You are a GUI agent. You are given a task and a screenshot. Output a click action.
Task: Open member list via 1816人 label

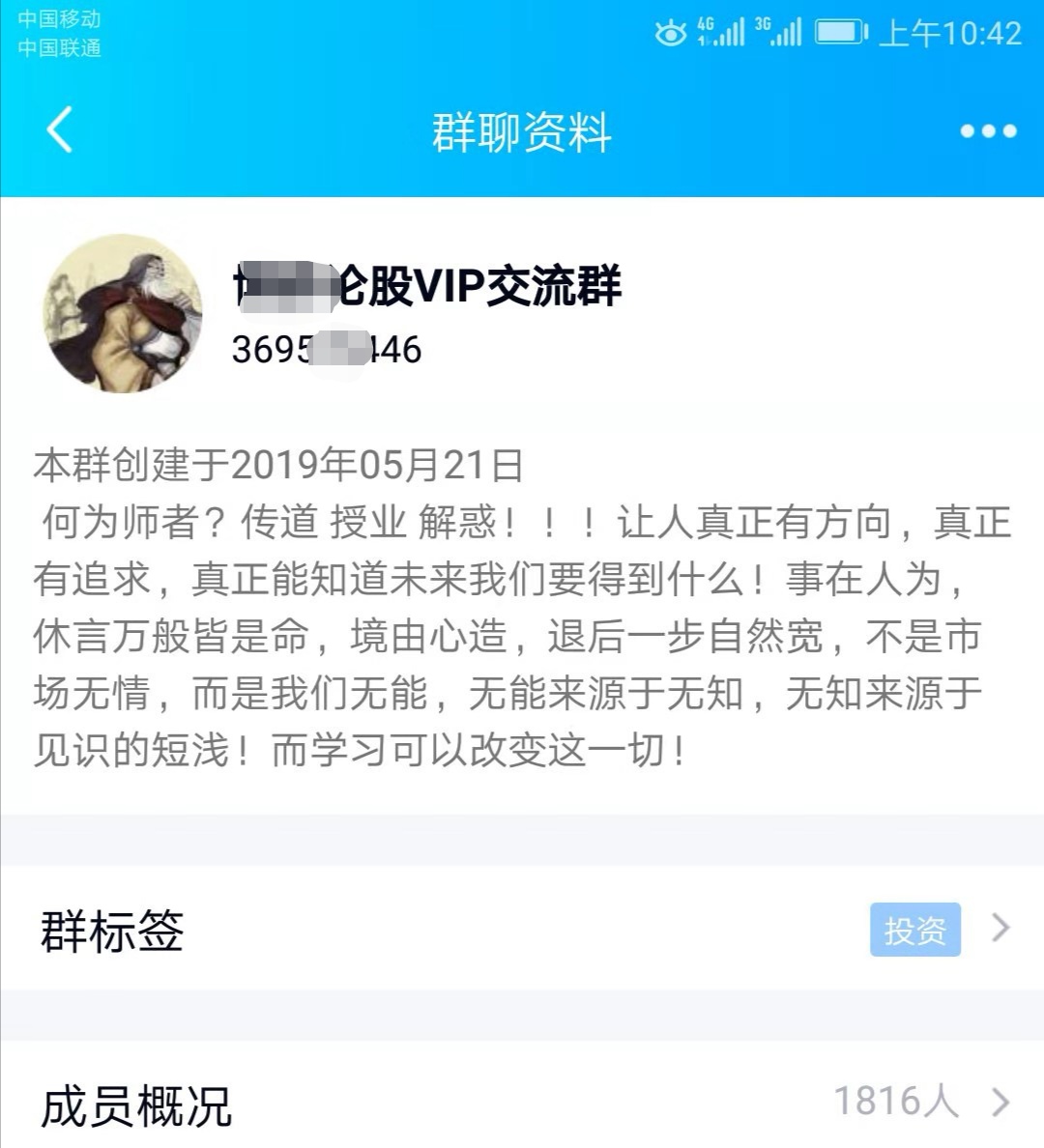pyautogui.click(x=896, y=1097)
